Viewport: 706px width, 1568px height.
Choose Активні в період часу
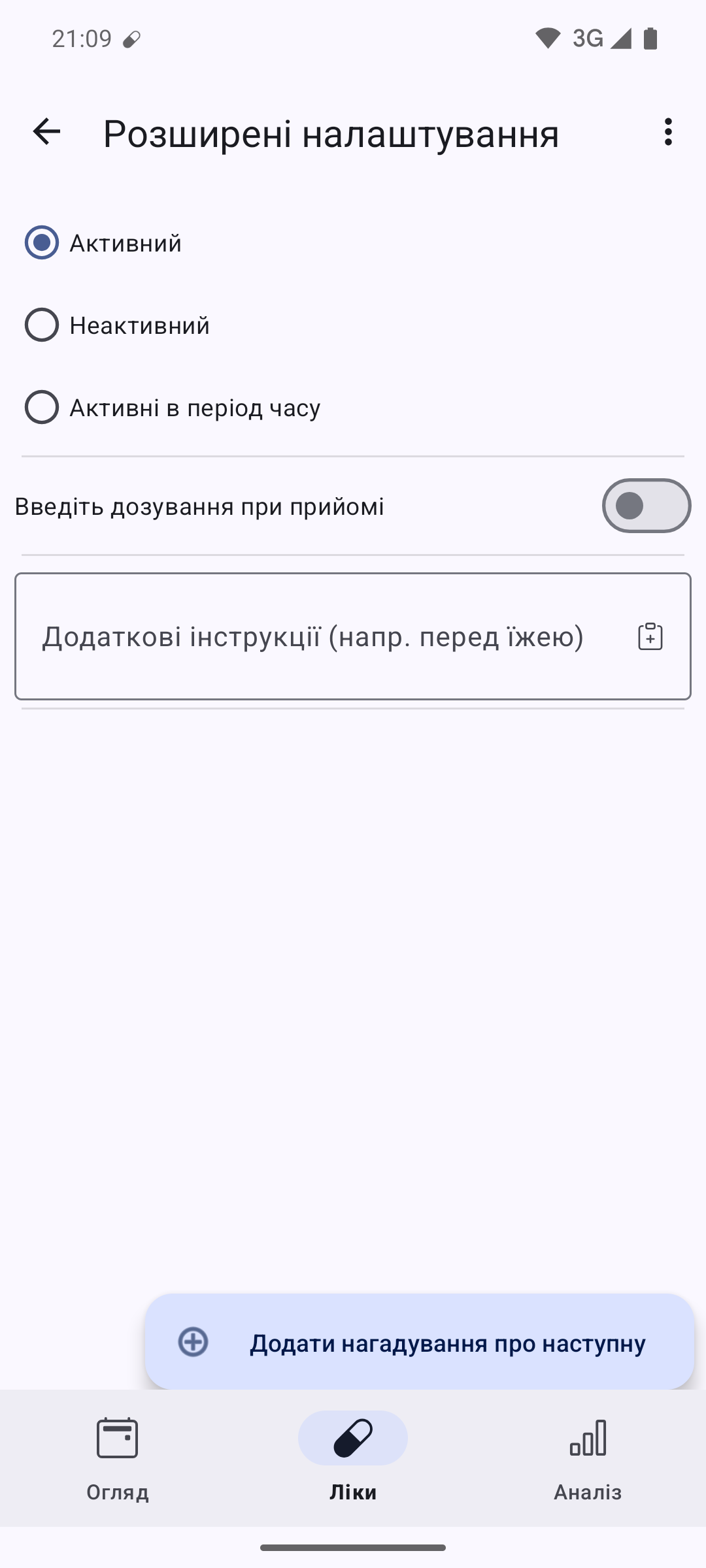coord(42,408)
